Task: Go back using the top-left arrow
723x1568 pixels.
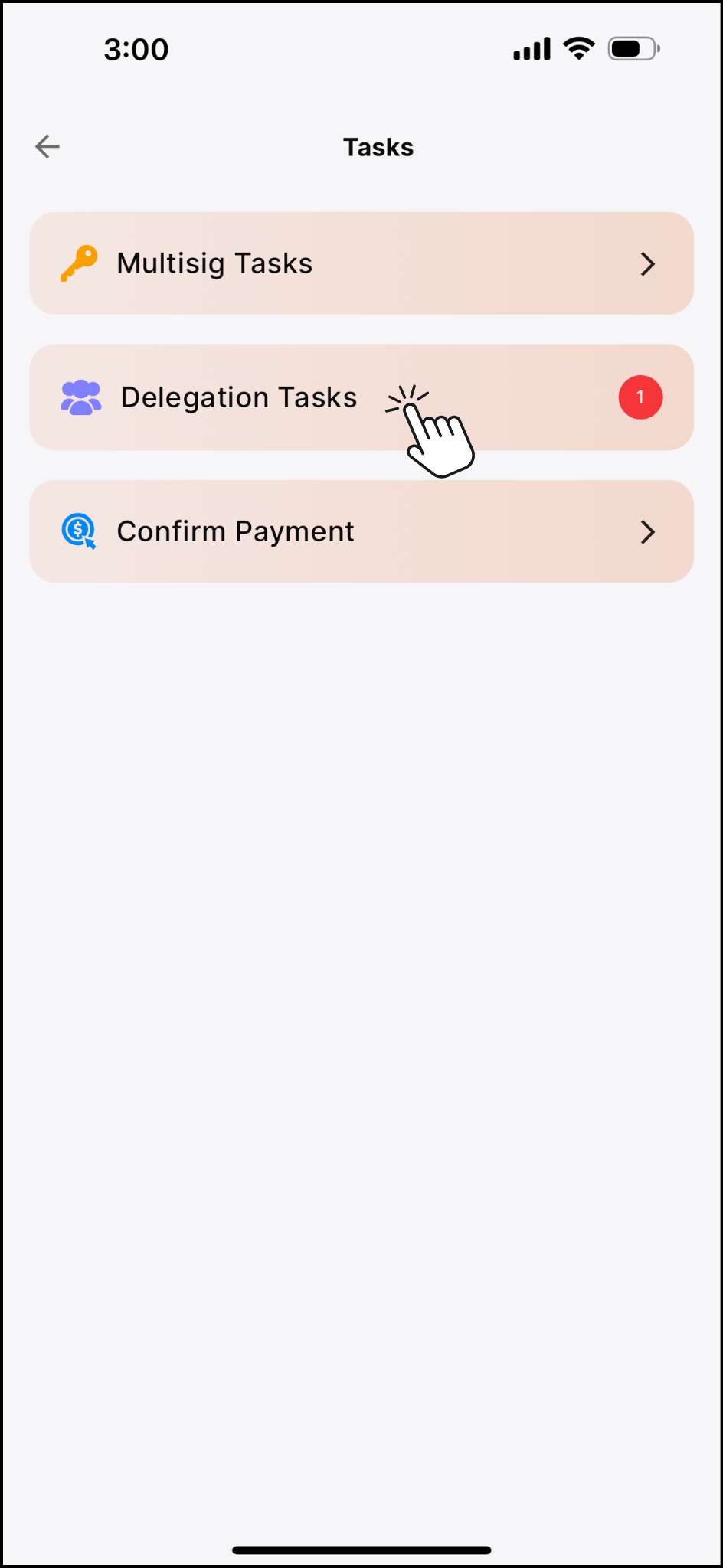Action: coord(47,146)
